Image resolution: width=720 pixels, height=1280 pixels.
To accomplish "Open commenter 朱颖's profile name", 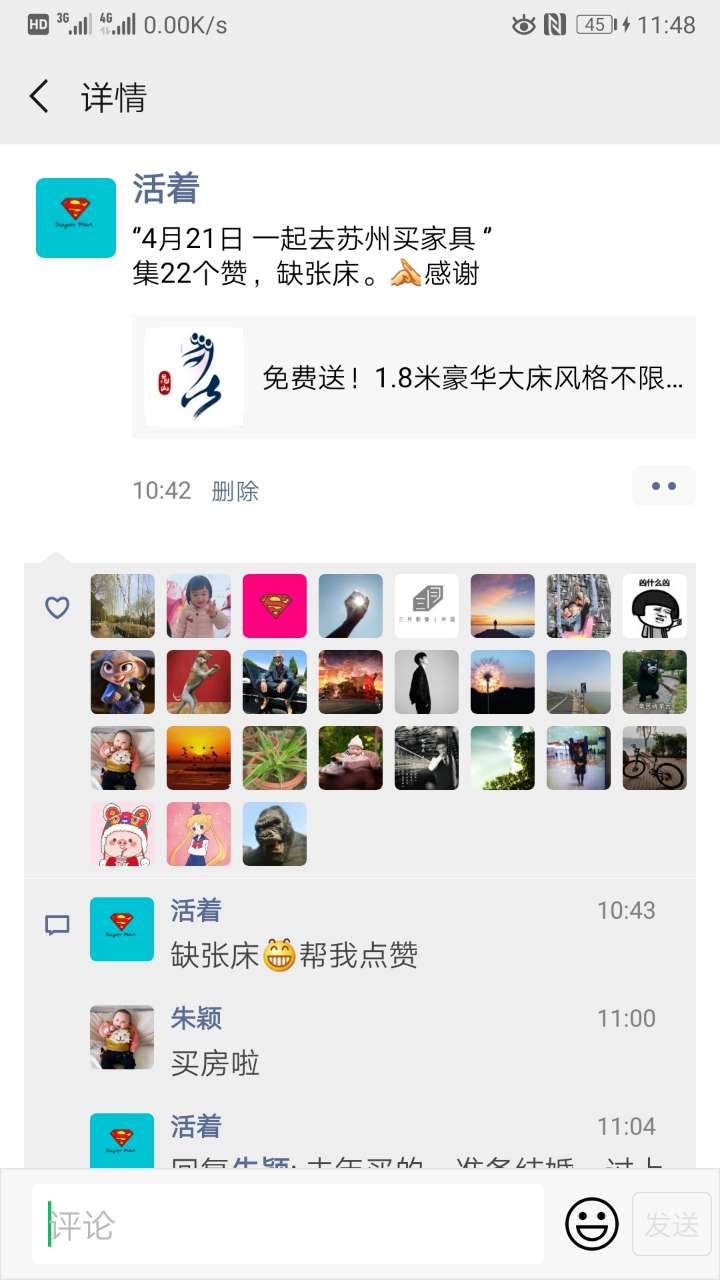I will (x=196, y=1018).
